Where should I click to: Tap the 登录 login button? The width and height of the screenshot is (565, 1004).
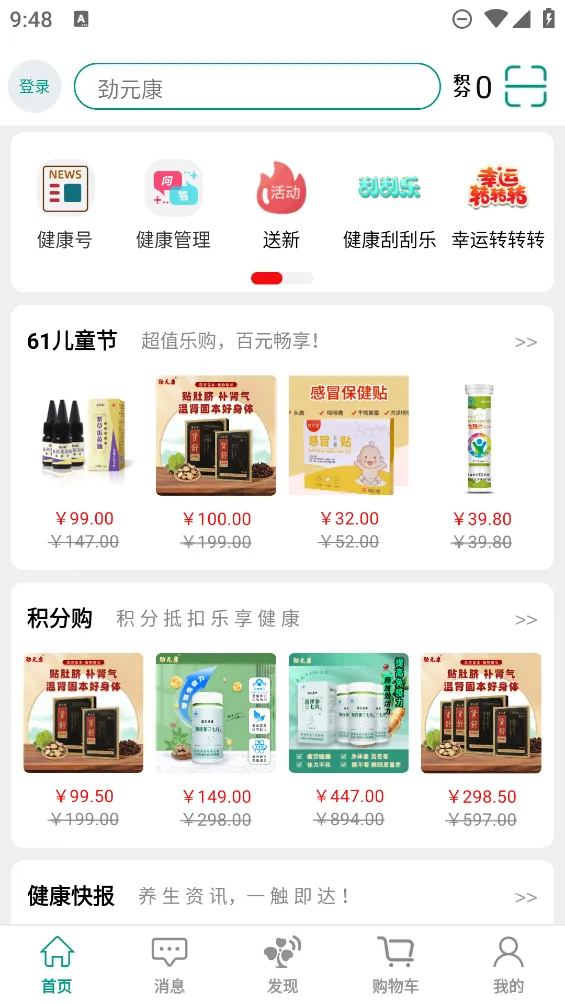[34, 86]
